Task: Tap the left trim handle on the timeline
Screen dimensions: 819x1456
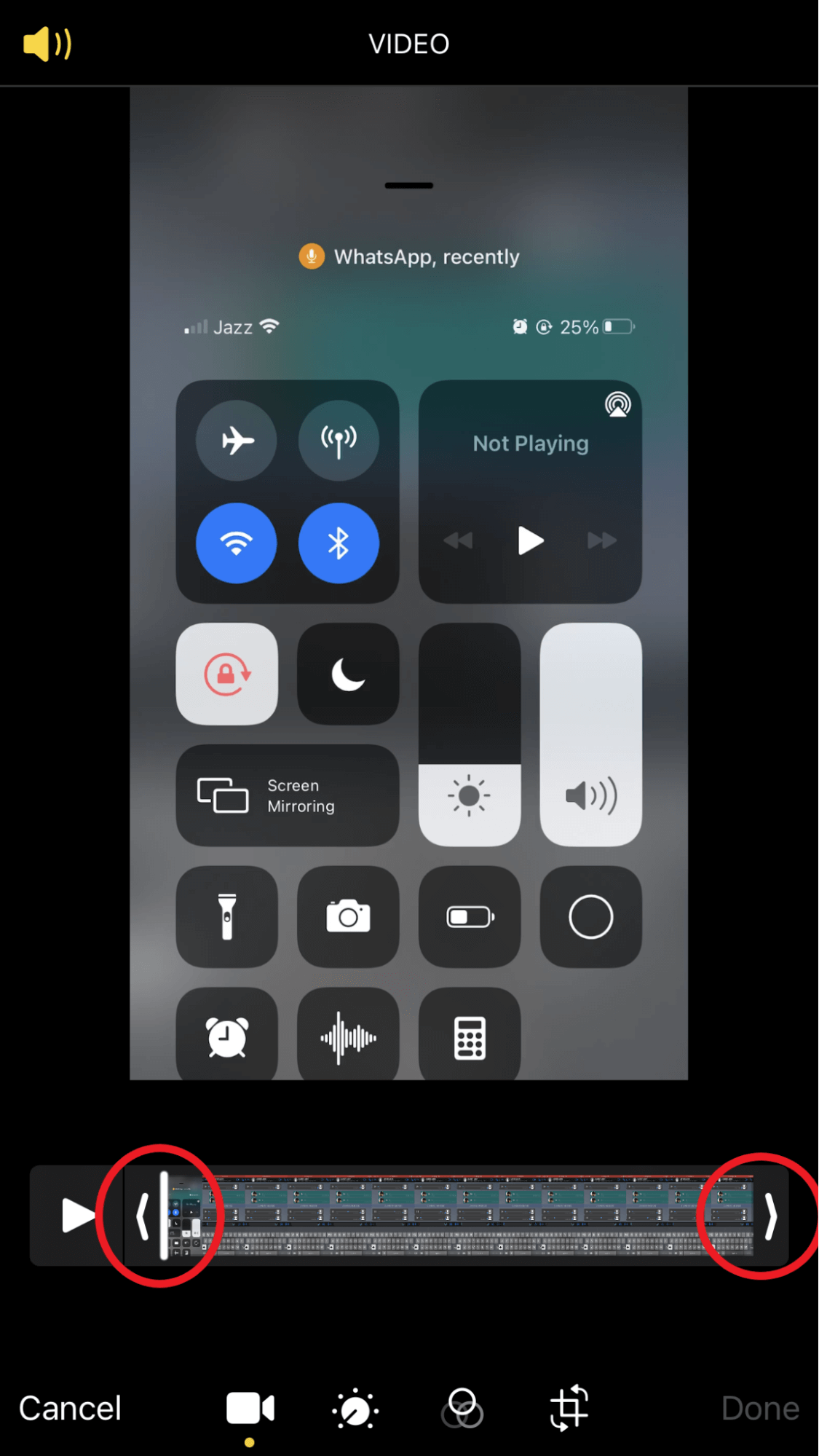Action: 143,1216
